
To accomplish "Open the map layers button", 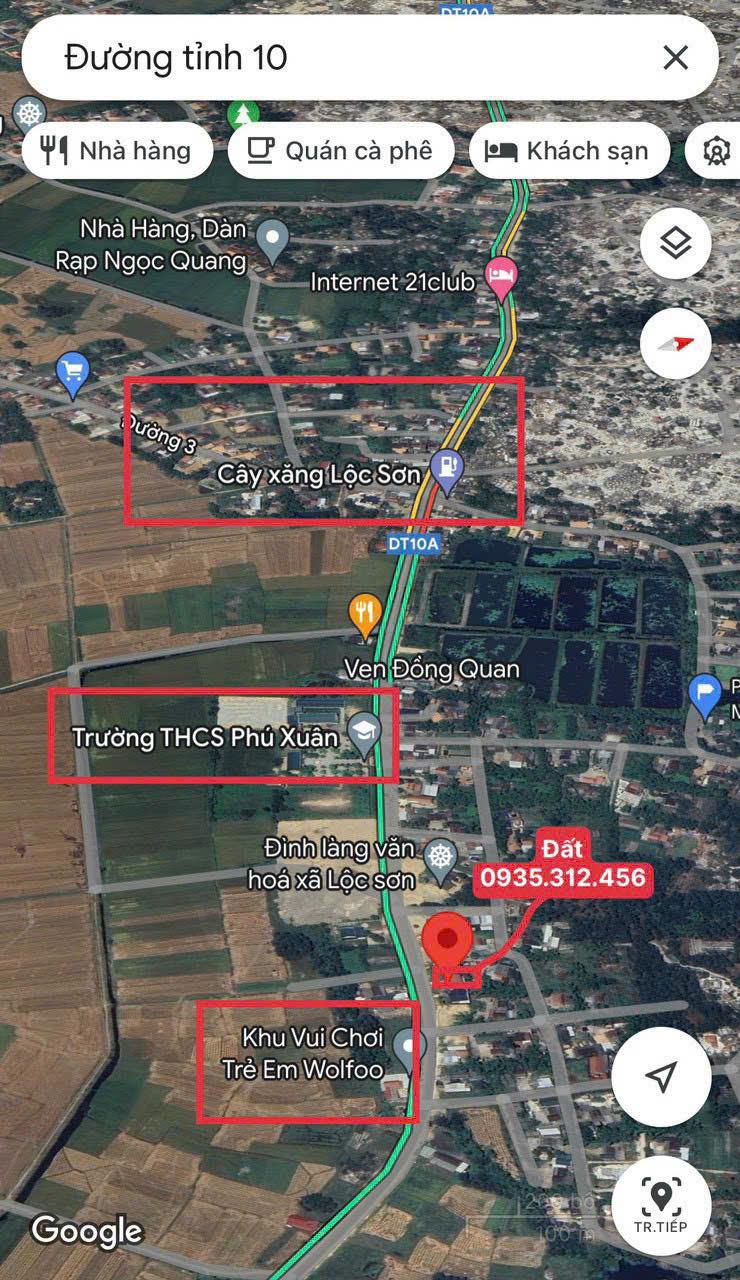I will click(x=676, y=243).
